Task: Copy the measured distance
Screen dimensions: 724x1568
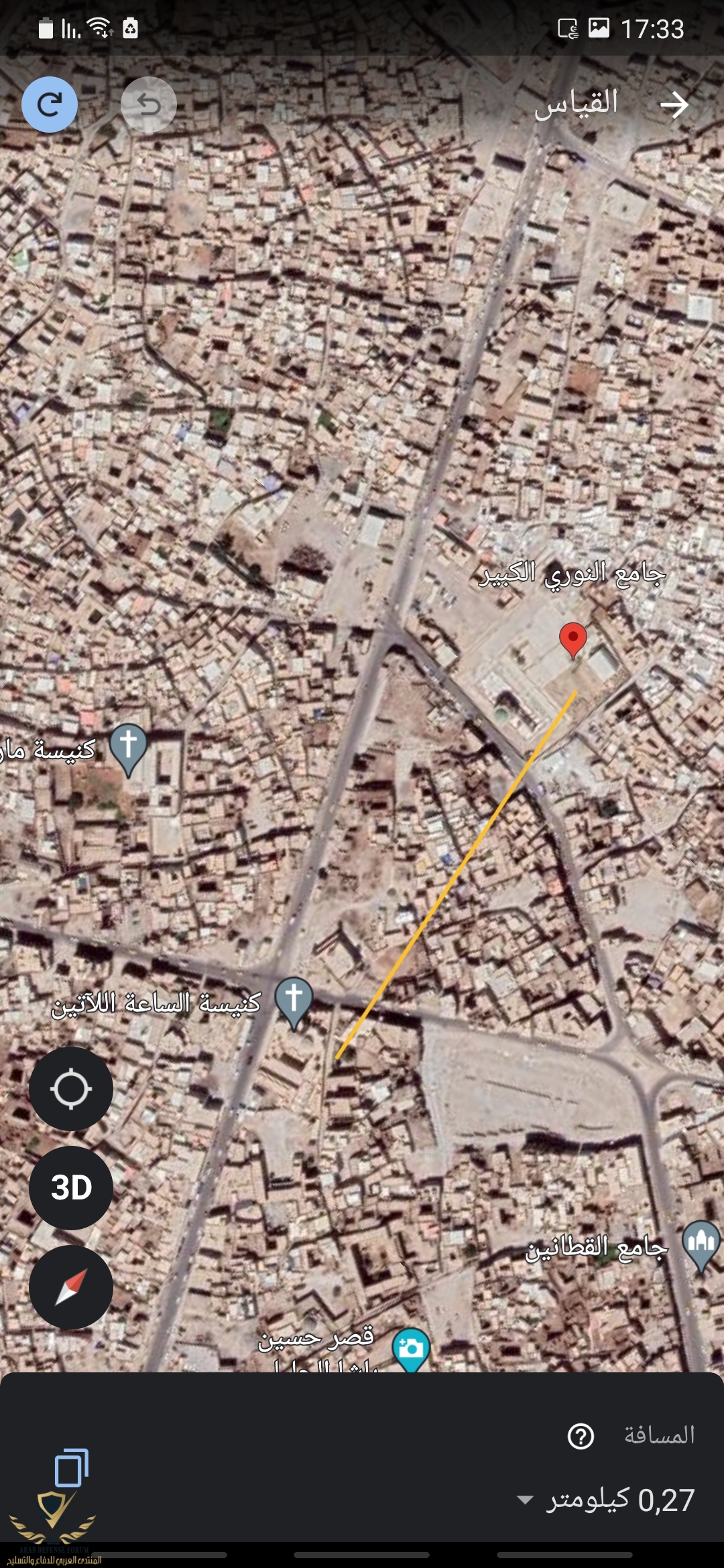Action: (71, 1468)
